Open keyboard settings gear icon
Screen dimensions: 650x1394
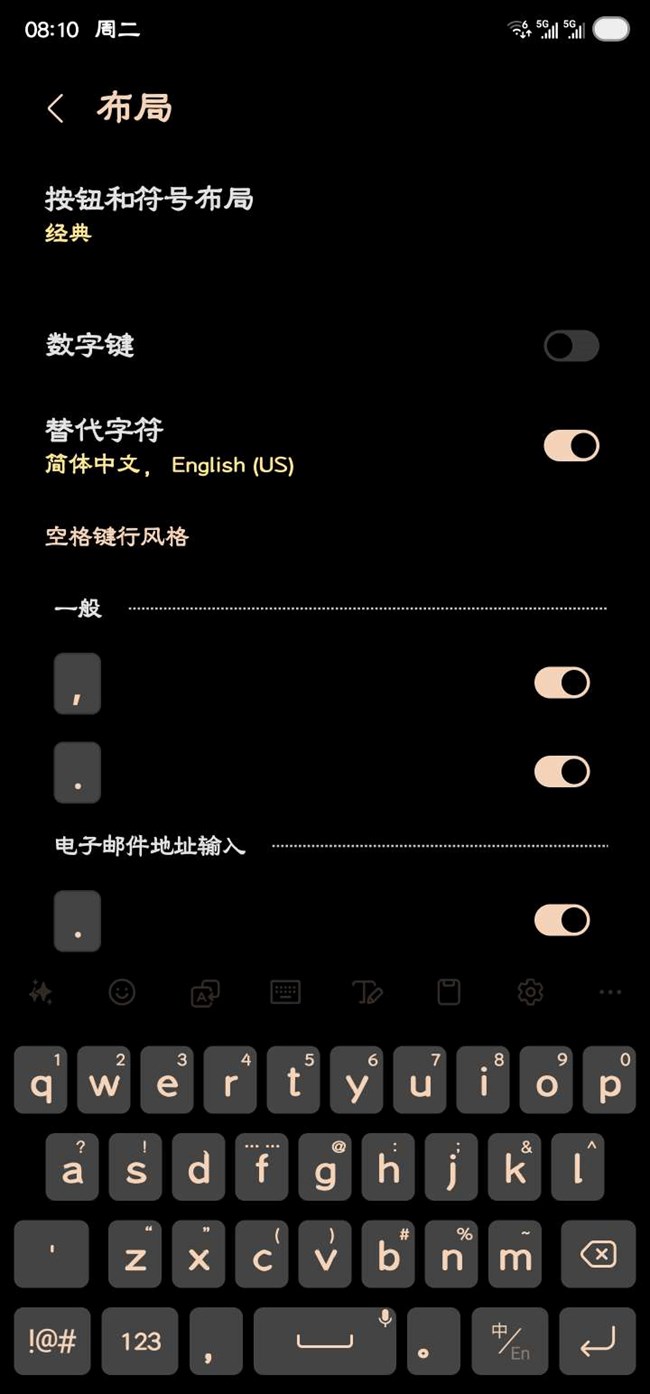[x=530, y=992]
